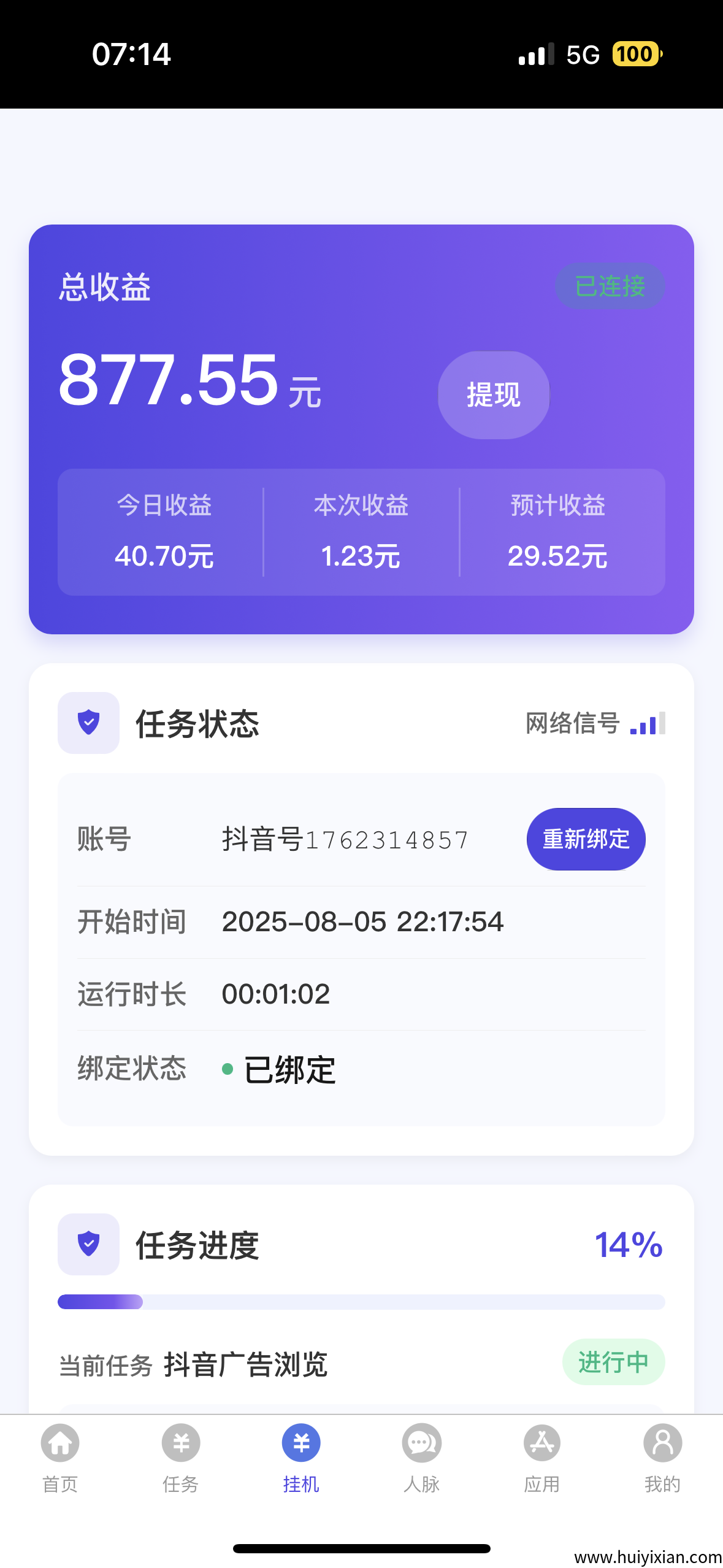Viewport: 723px width, 1568px height.
Task: Switch to the 我的 profile tab
Action: [x=662, y=1458]
